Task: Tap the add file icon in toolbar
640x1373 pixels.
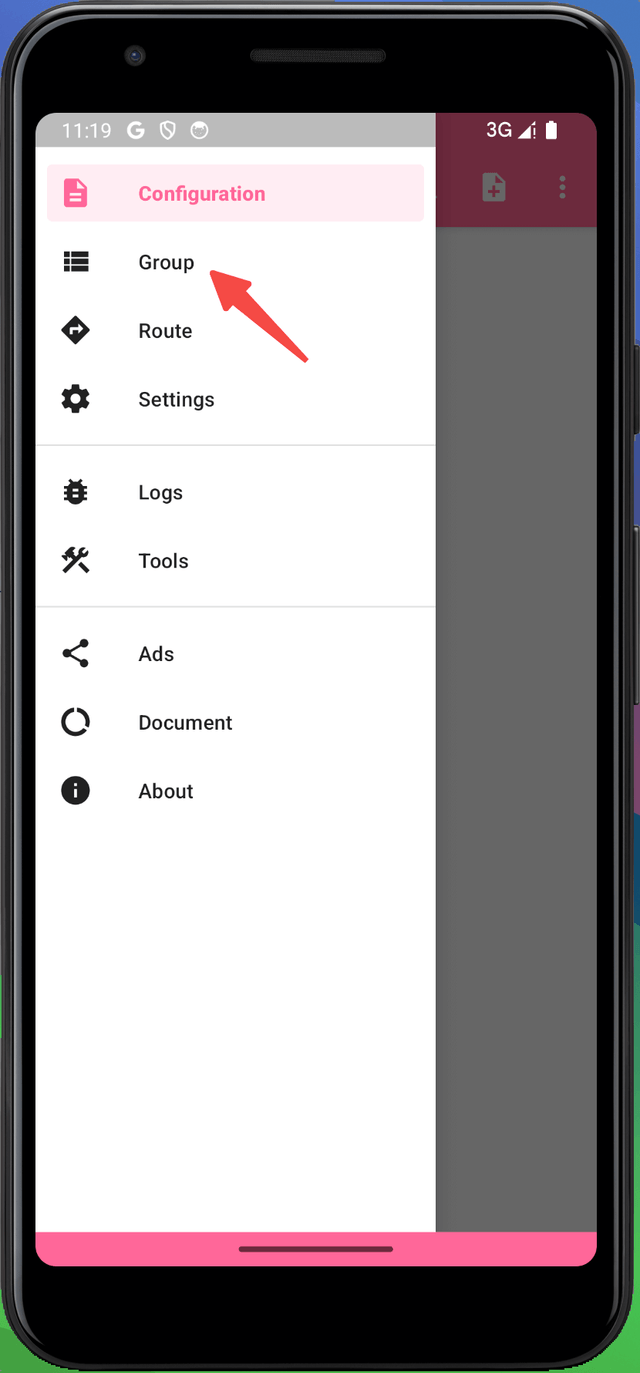Action: (494, 187)
